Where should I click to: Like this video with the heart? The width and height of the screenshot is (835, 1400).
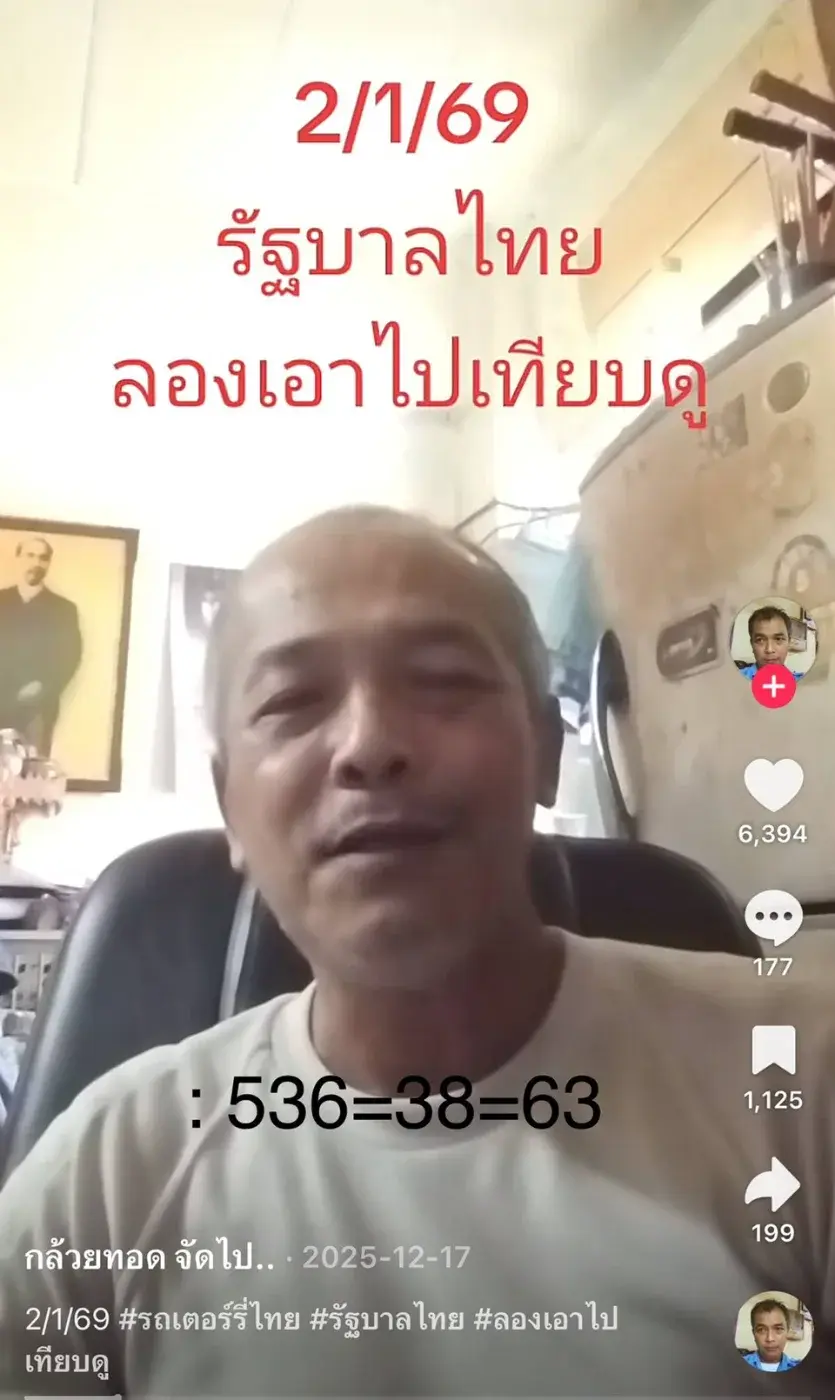pos(773,786)
